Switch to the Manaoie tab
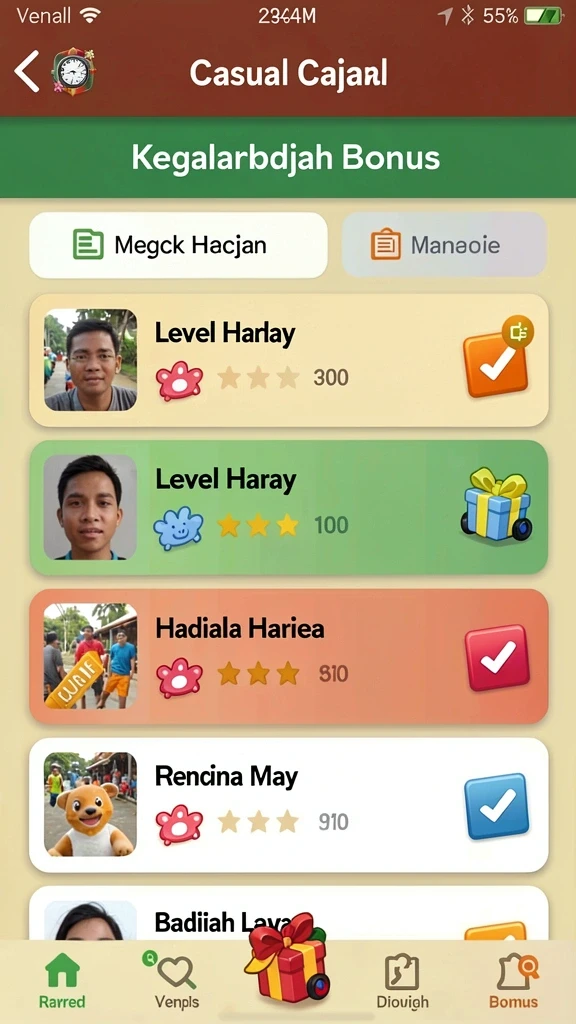Viewport: 576px width, 1024px height. (x=444, y=246)
